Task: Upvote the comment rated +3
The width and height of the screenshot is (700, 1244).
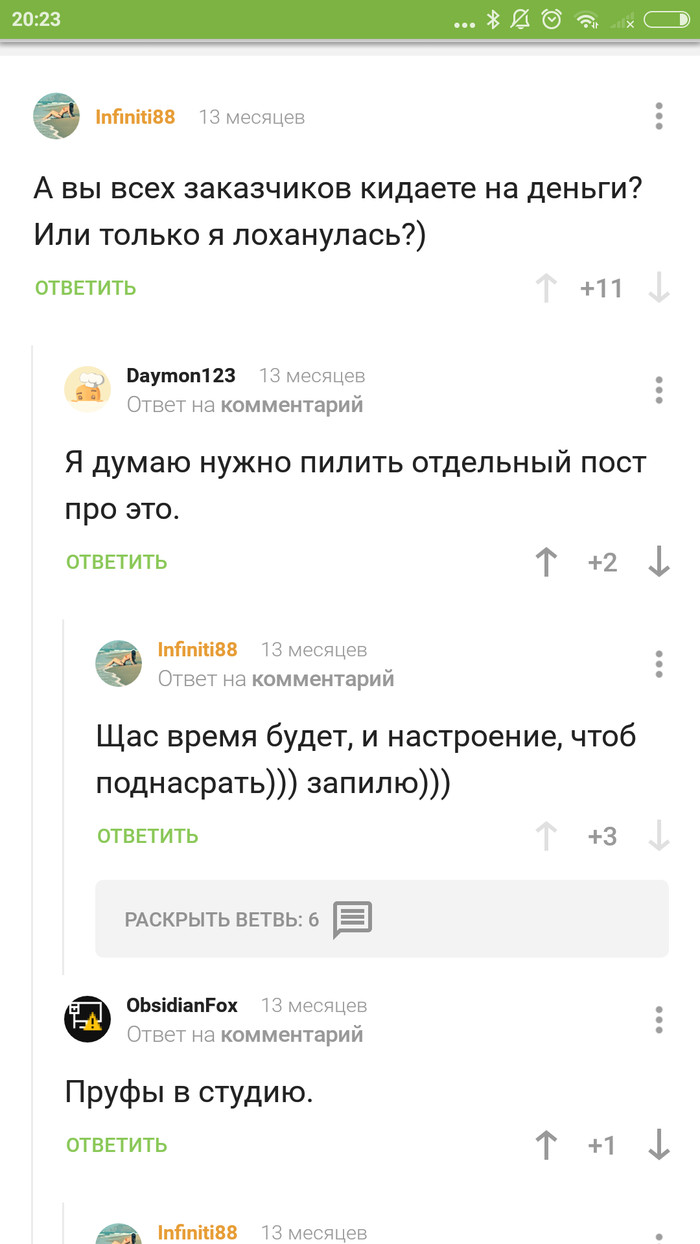Action: (x=546, y=836)
